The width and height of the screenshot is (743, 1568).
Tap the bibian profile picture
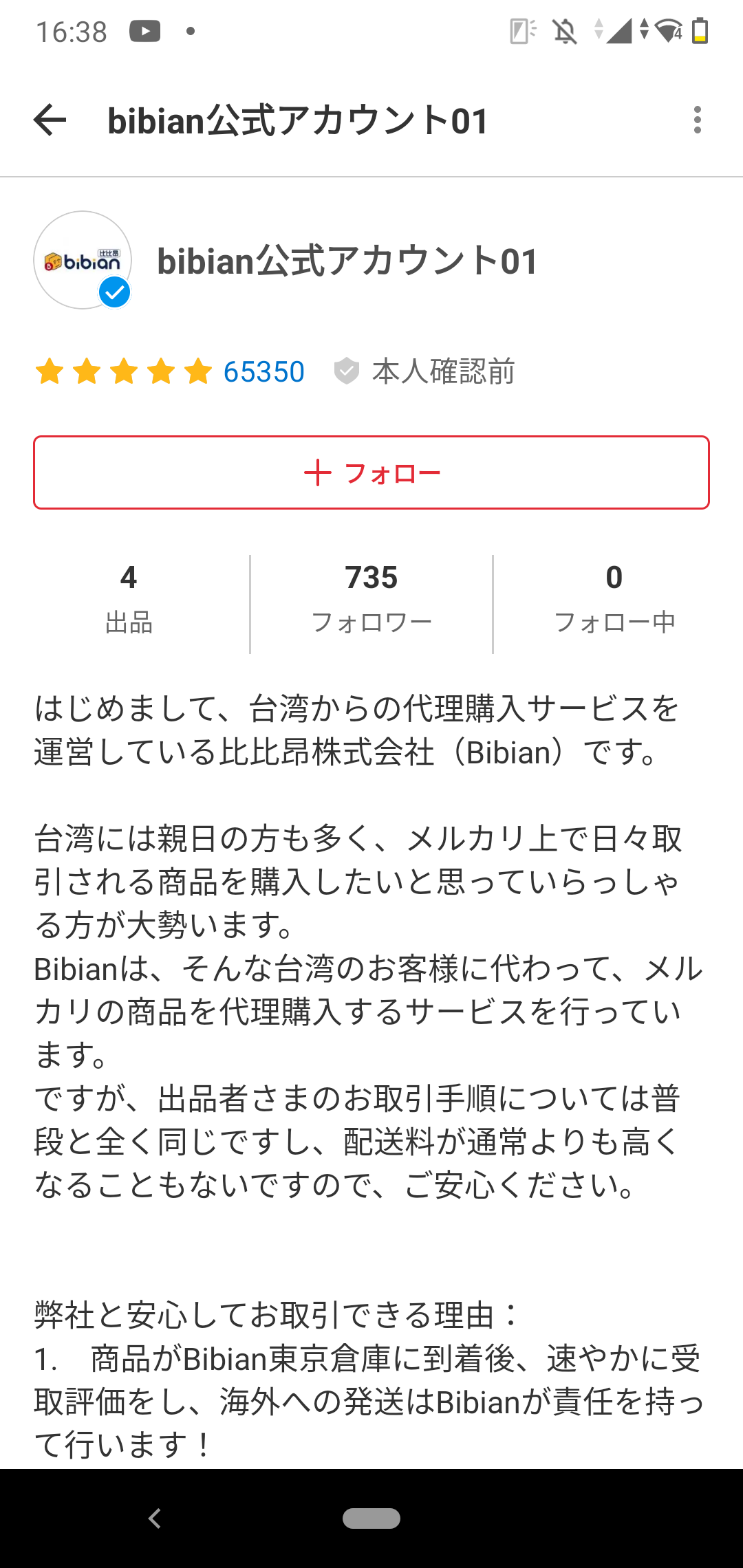pos(83,260)
